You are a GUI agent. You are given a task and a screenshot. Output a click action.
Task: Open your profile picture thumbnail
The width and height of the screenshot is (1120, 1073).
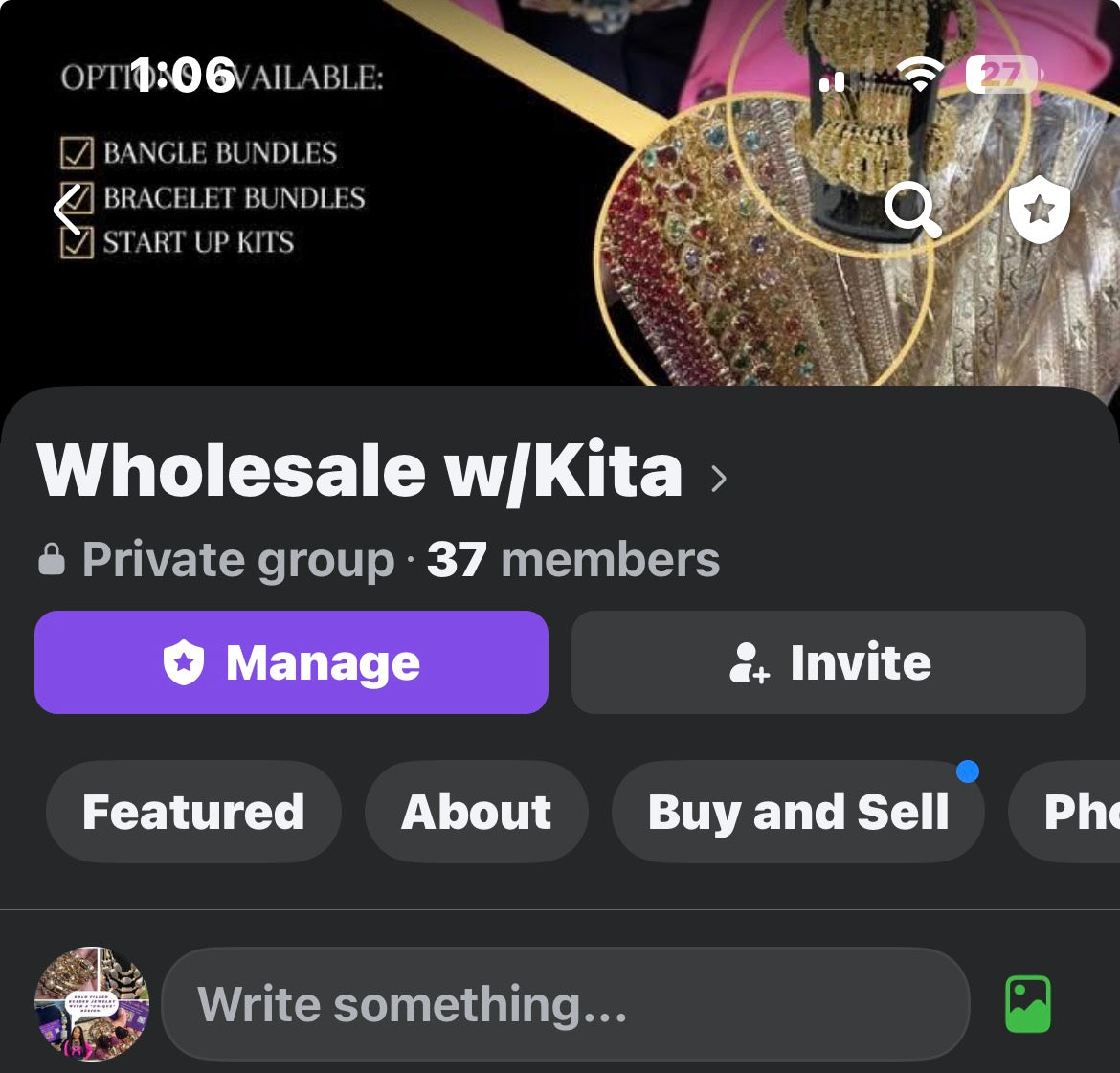point(92,1004)
